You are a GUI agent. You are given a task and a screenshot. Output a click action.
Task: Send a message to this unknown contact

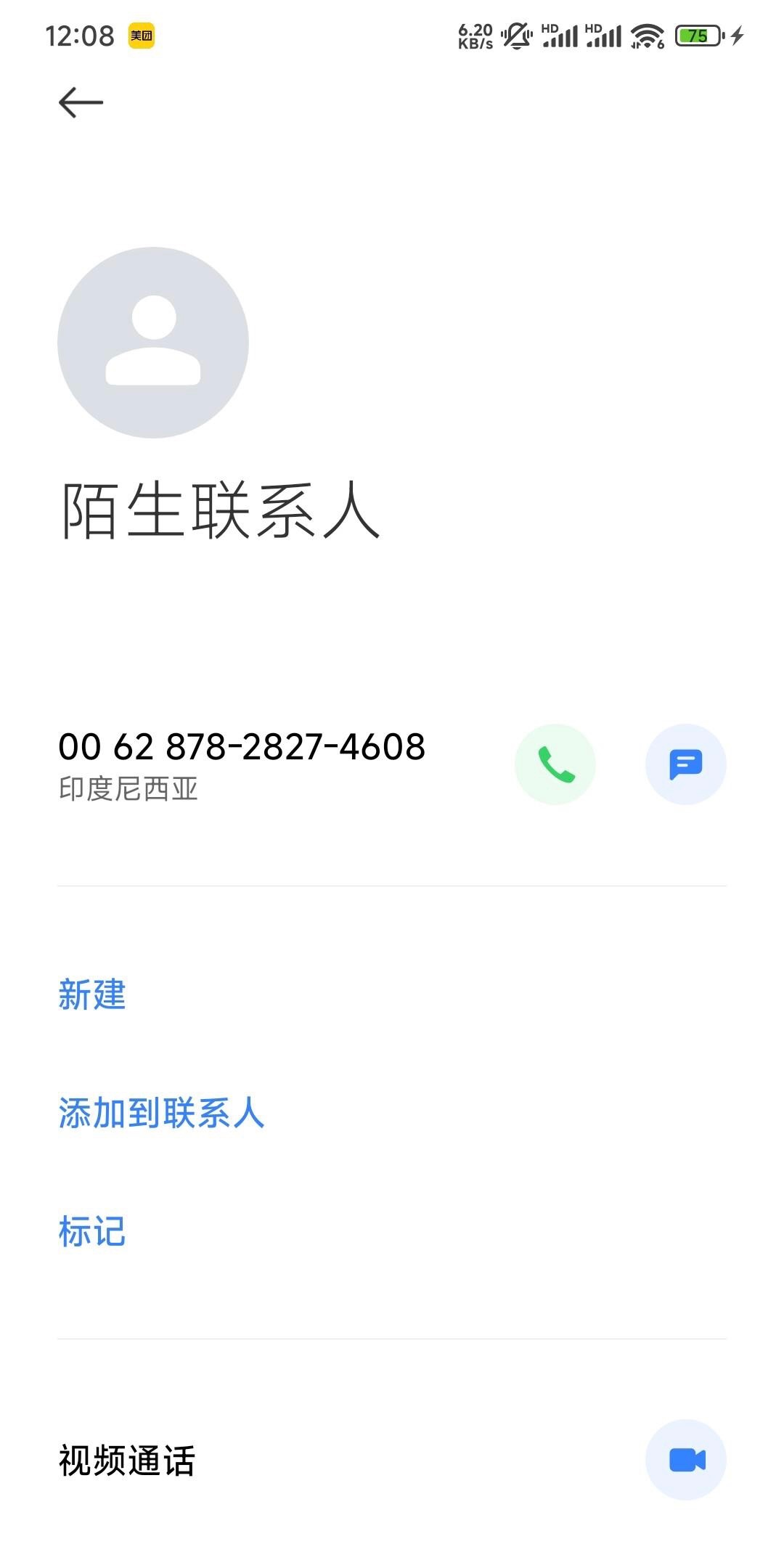pos(685,764)
